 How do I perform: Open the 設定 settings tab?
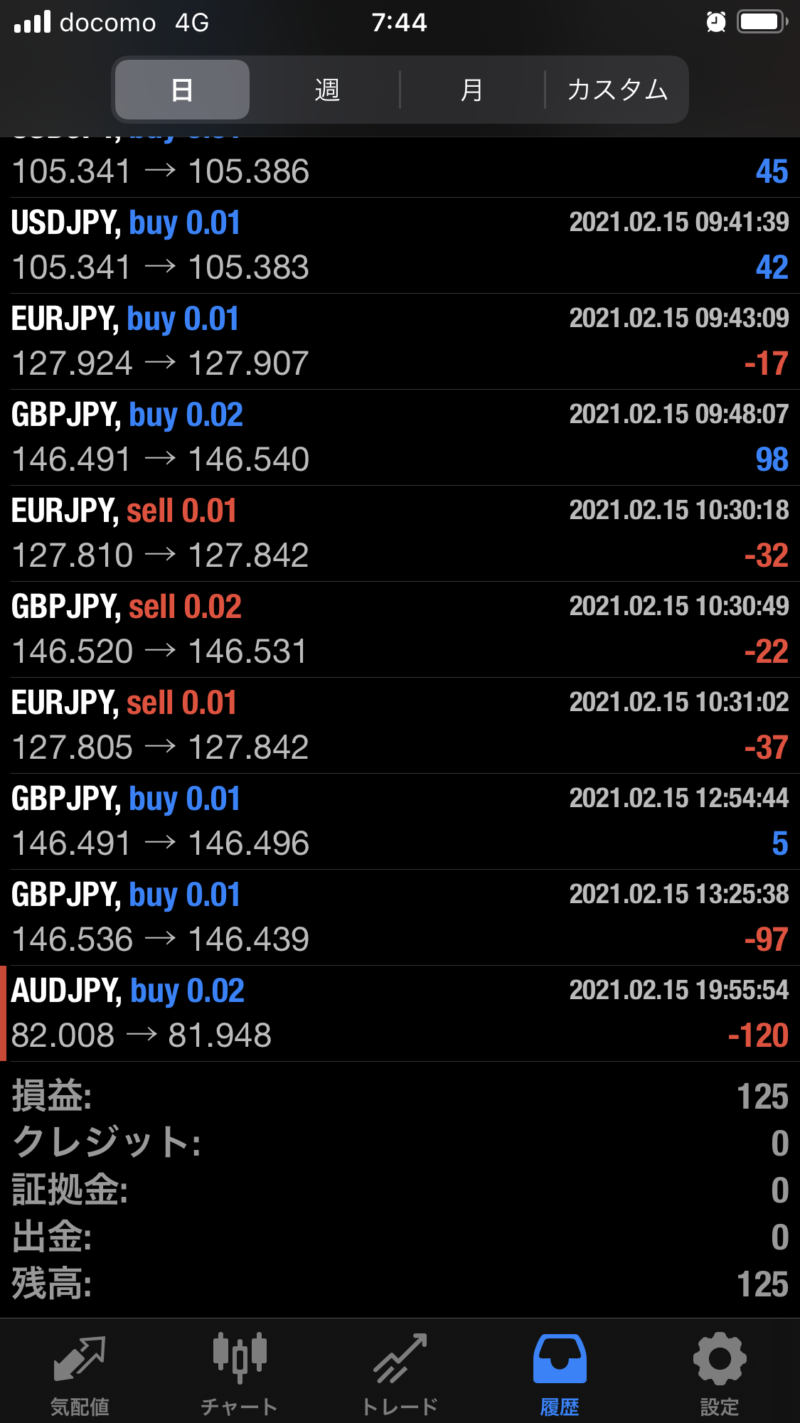point(719,1371)
